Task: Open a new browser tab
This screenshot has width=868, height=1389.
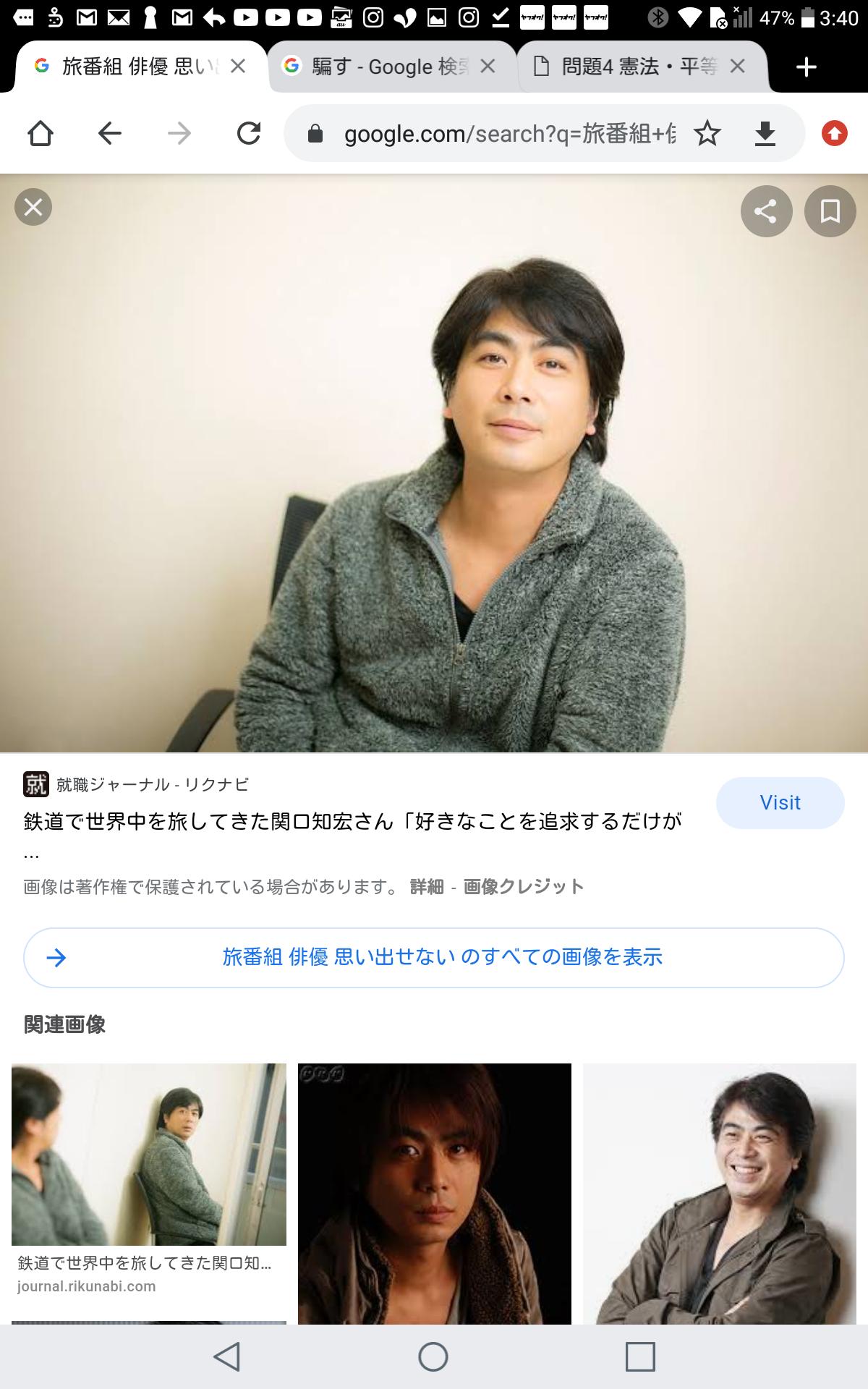Action: pos(806,67)
